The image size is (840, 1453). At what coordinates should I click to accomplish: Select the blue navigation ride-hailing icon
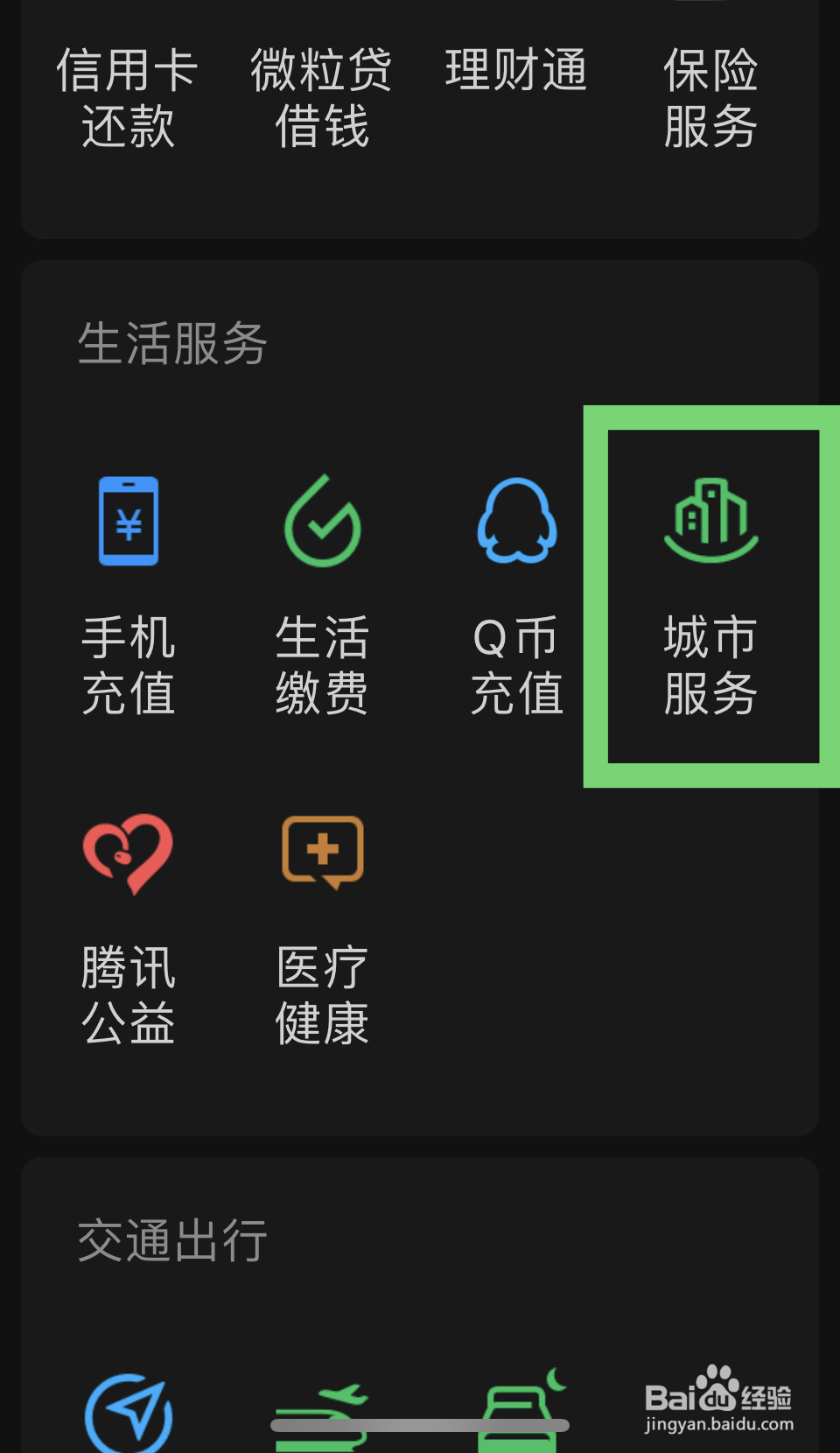pyautogui.click(x=128, y=1409)
